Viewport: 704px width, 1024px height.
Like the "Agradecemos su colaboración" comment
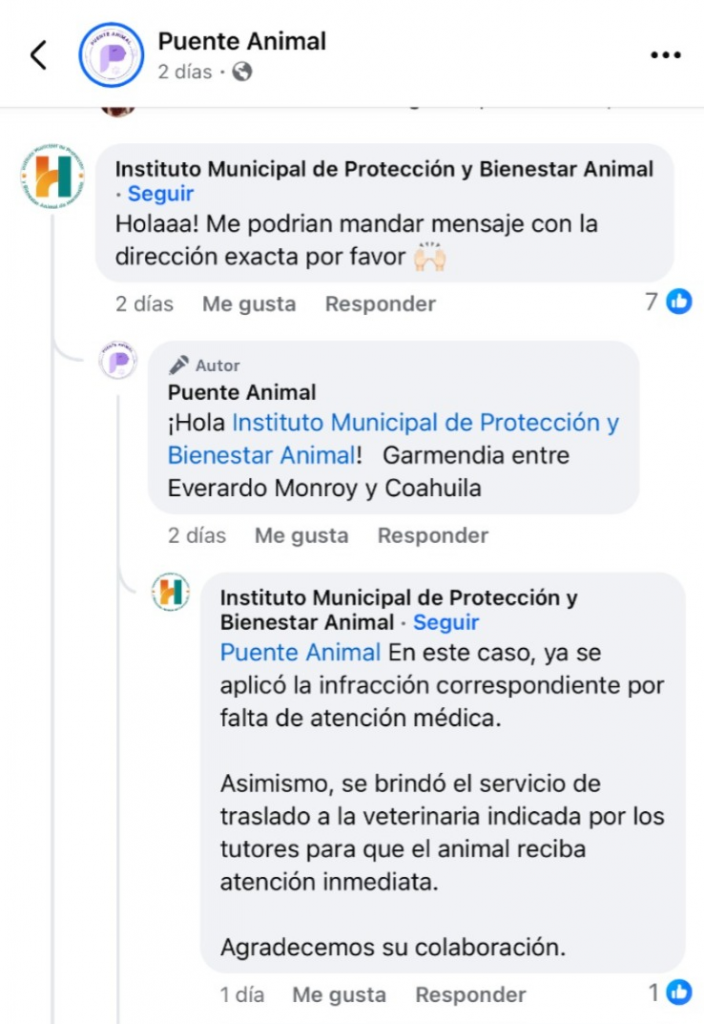pyautogui.click(x=339, y=995)
